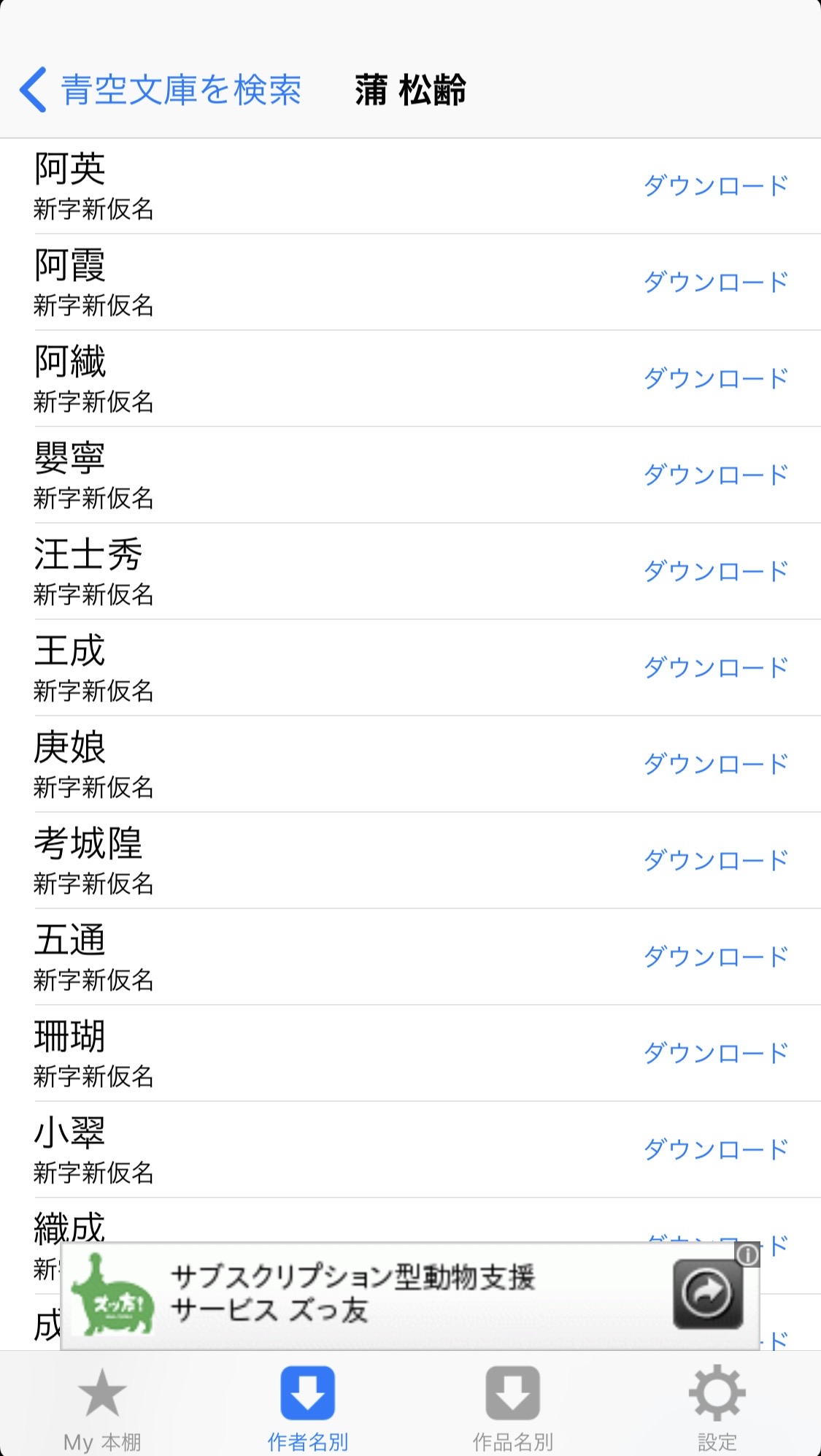Download the book 阿繊
The height and width of the screenshot is (1456, 821).
coord(715,378)
